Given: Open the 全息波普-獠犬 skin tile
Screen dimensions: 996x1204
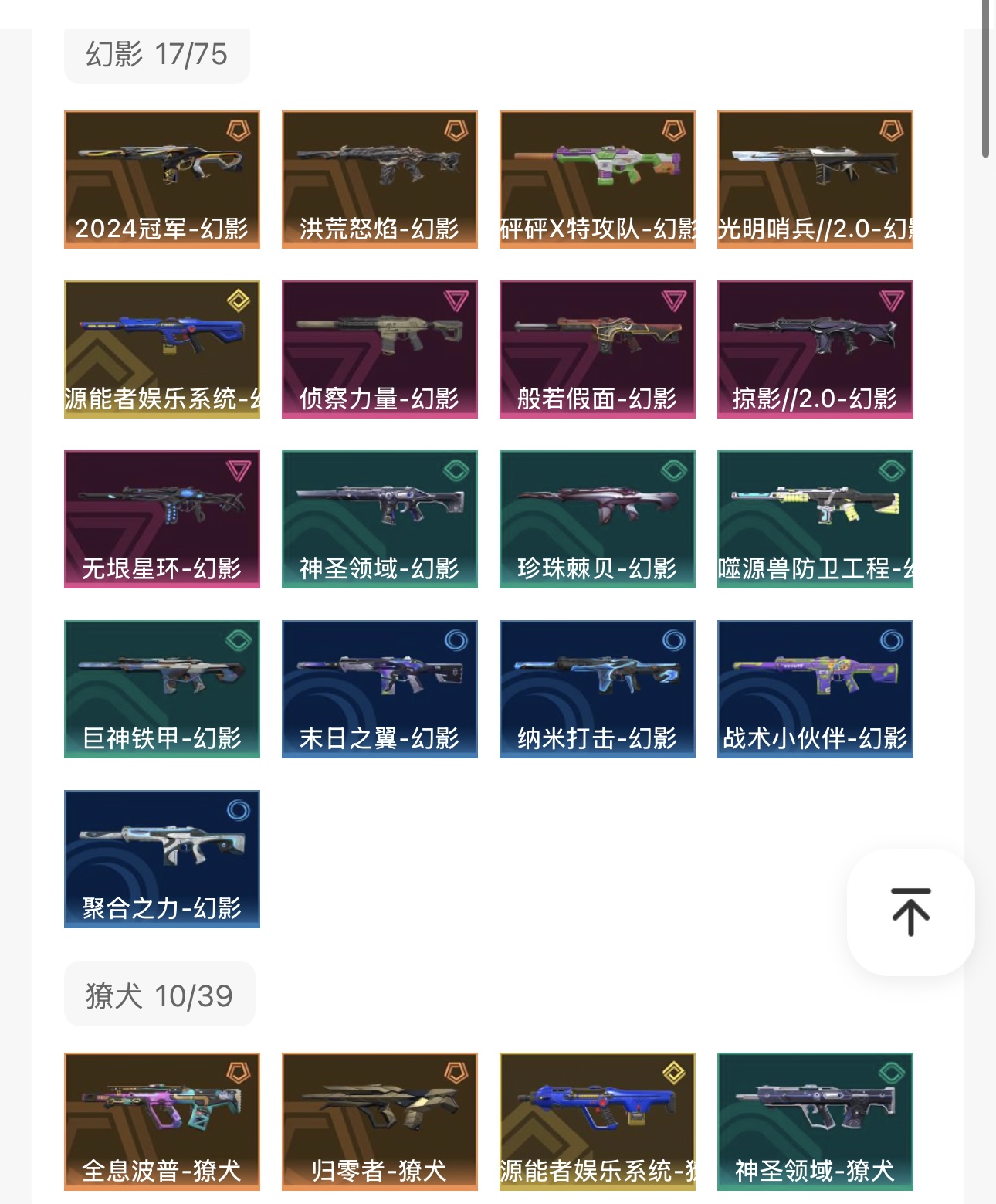Looking at the screenshot, I should pyautogui.click(x=162, y=1121).
